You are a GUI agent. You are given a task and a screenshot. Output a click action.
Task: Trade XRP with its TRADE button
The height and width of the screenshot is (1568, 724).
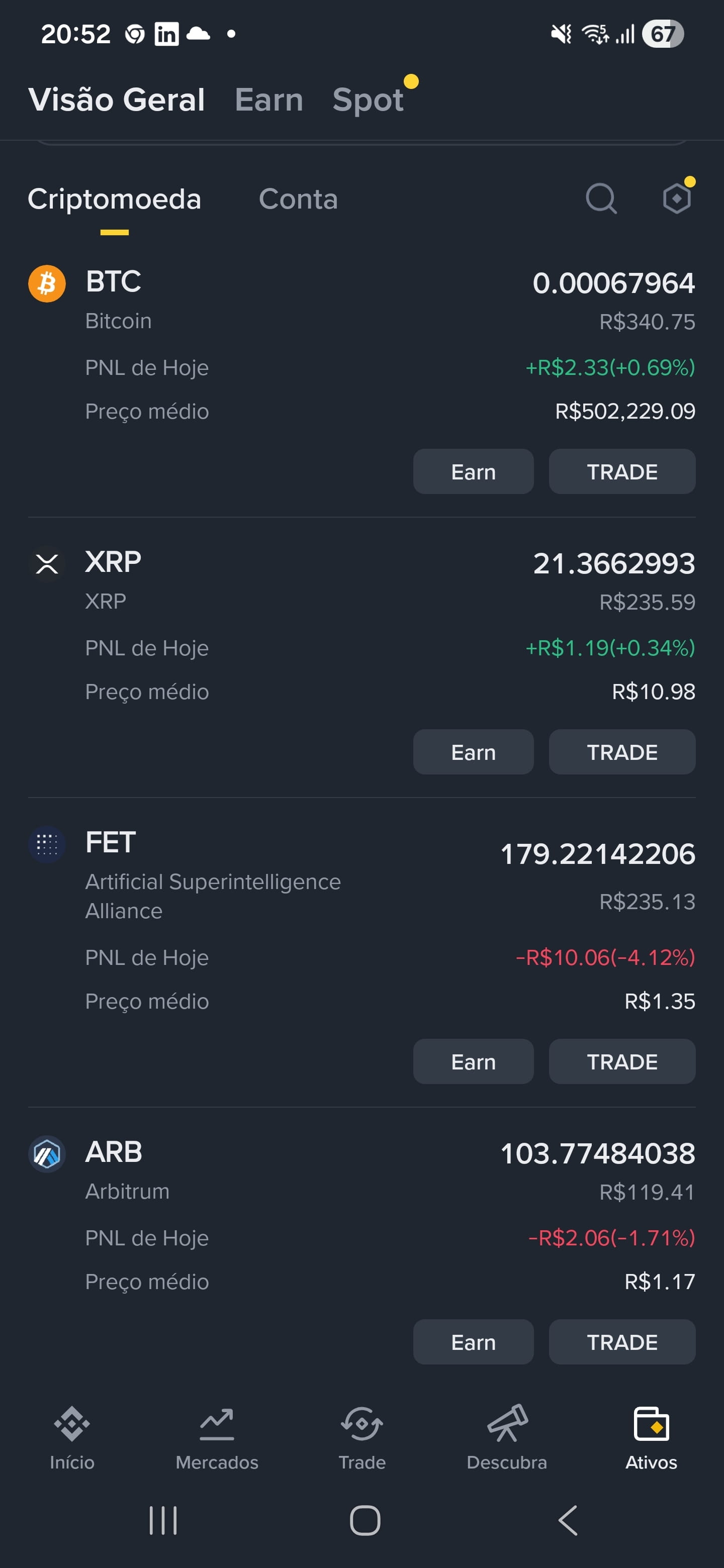tap(622, 752)
